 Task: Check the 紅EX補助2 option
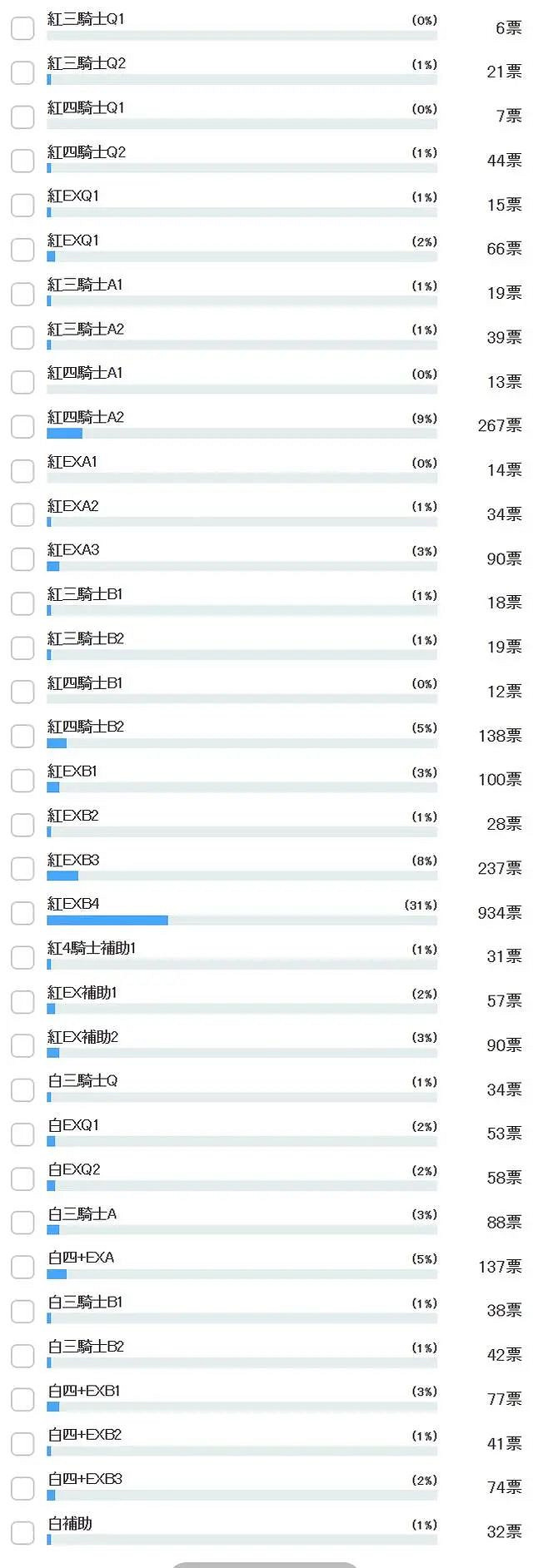coord(22,1045)
